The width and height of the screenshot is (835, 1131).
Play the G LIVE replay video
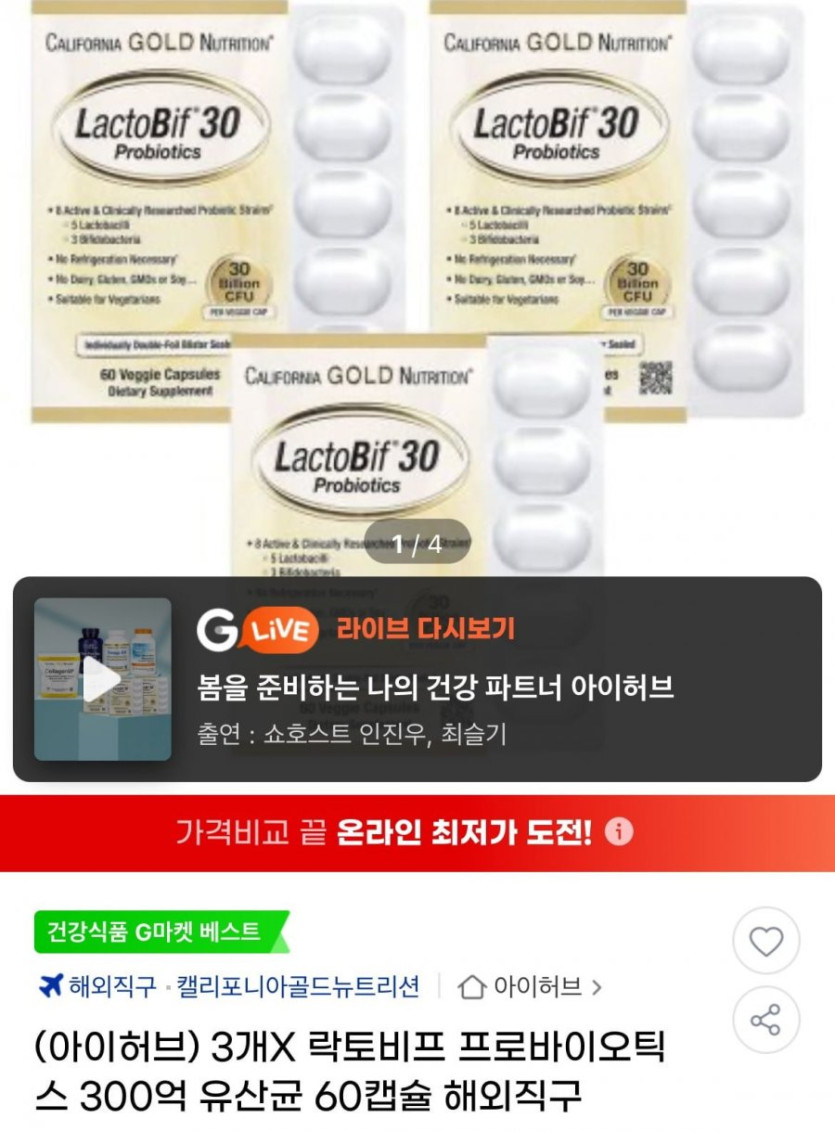point(102,679)
